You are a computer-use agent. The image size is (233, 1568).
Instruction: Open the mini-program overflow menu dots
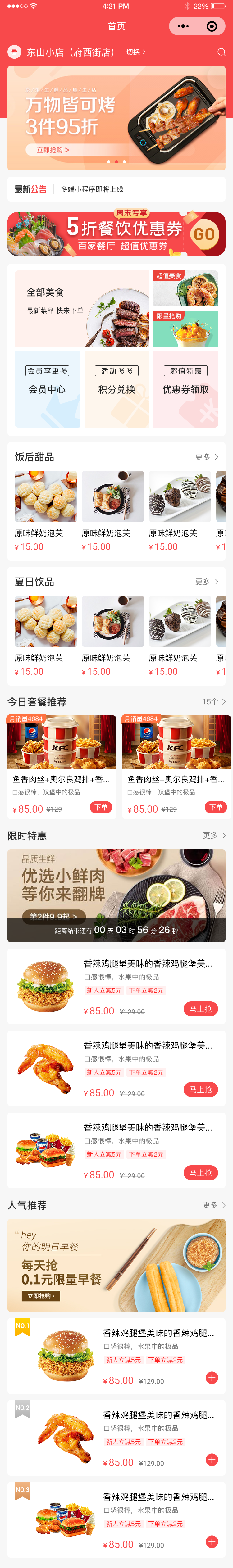click(183, 26)
